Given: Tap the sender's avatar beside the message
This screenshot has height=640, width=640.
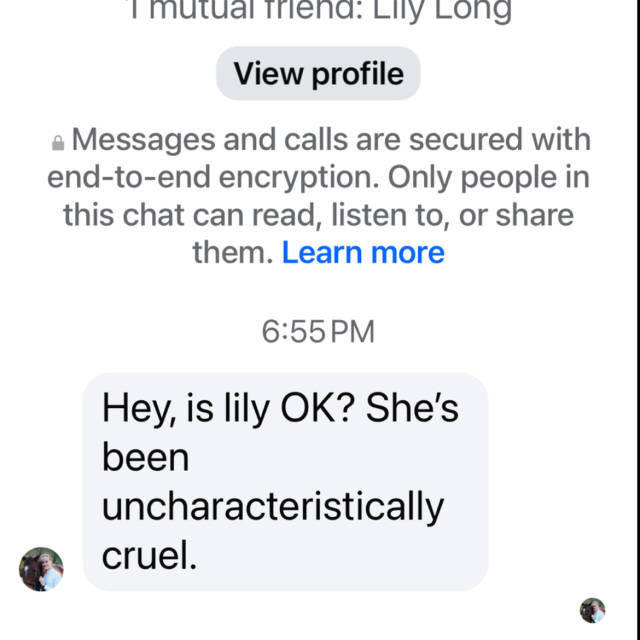Looking at the screenshot, I should 41,568.
